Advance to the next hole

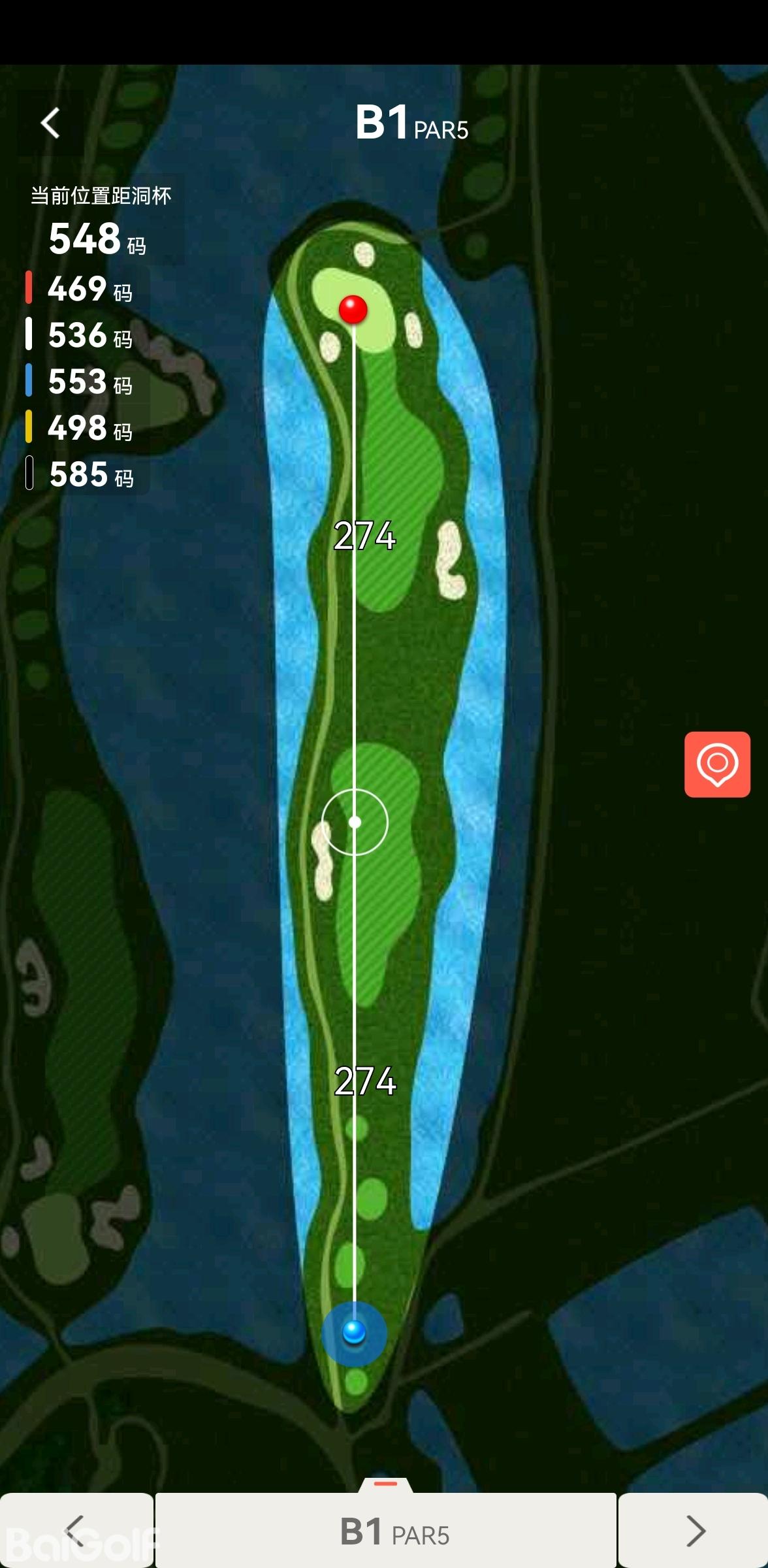click(x=694, y=1530)
